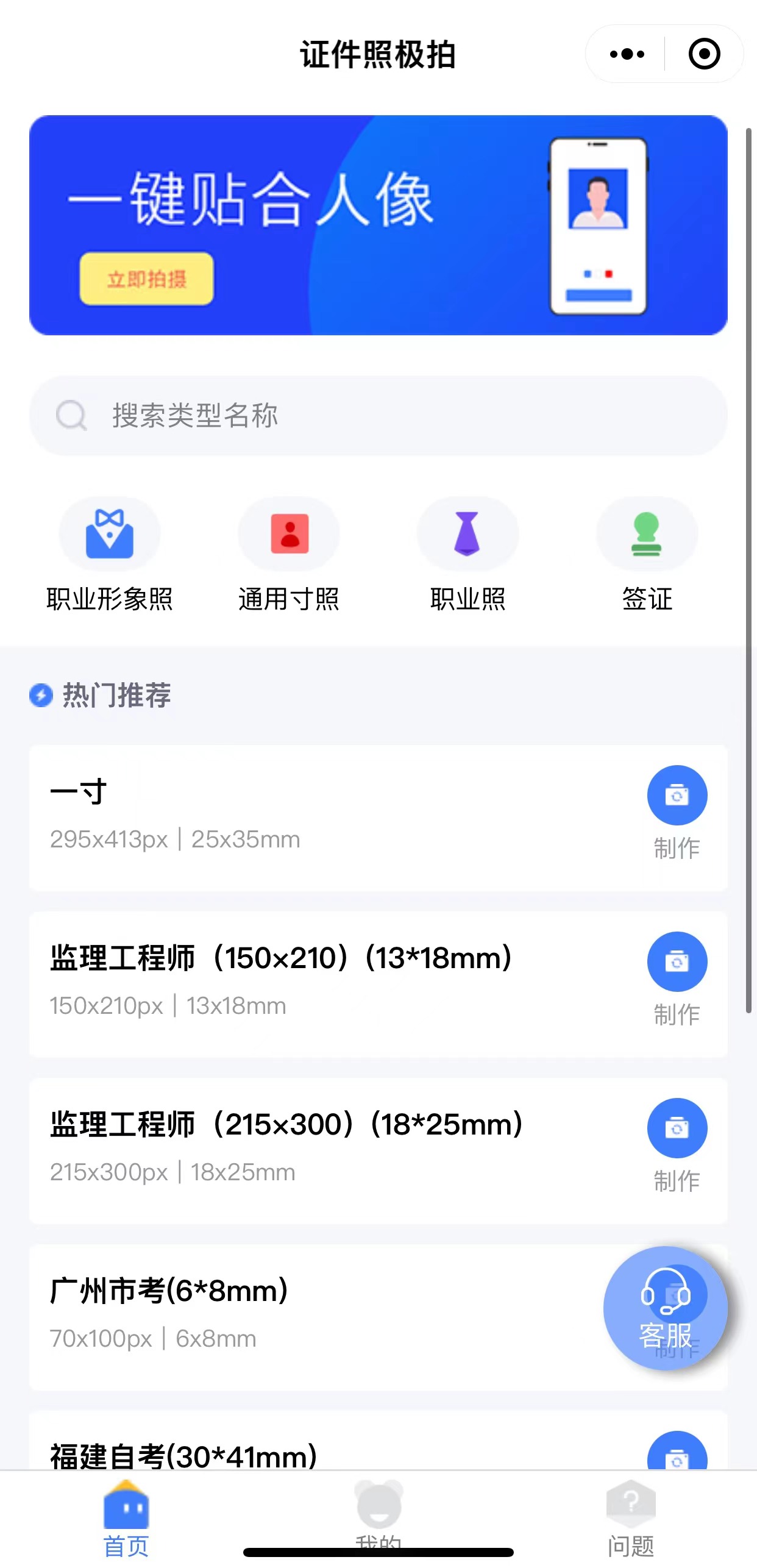
Task: Open the mini program more-options menu
Action: click(627, 54)
